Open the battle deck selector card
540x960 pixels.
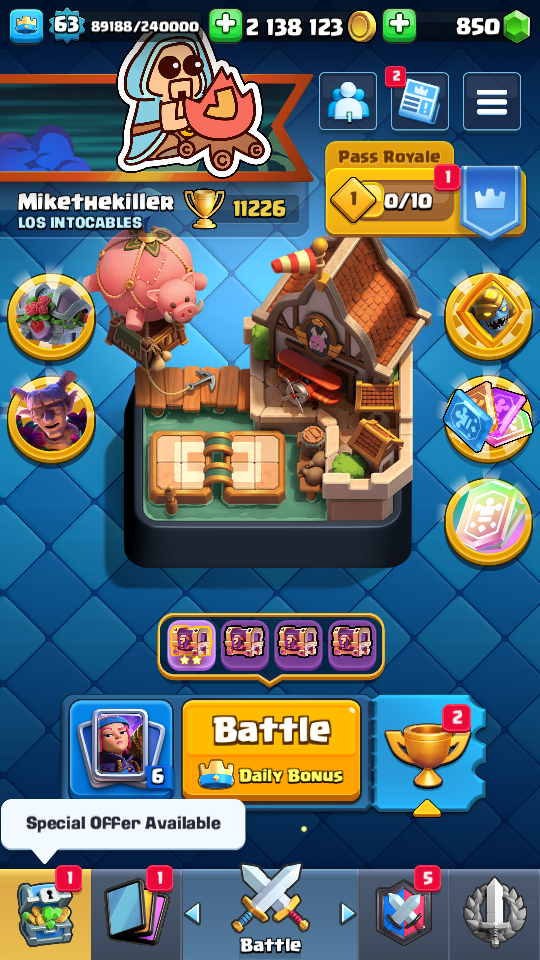tap(121, 749)
